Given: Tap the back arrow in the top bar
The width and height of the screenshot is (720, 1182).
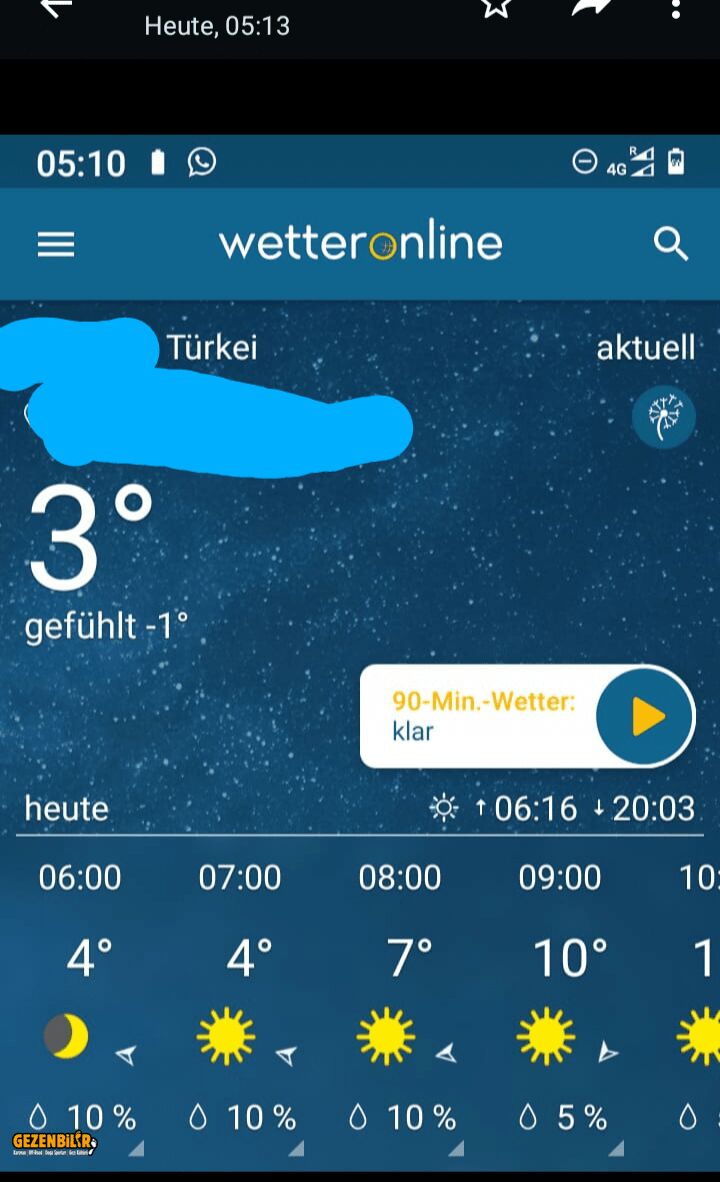Looking at the screenshot, I should click(x=55, y=10).
